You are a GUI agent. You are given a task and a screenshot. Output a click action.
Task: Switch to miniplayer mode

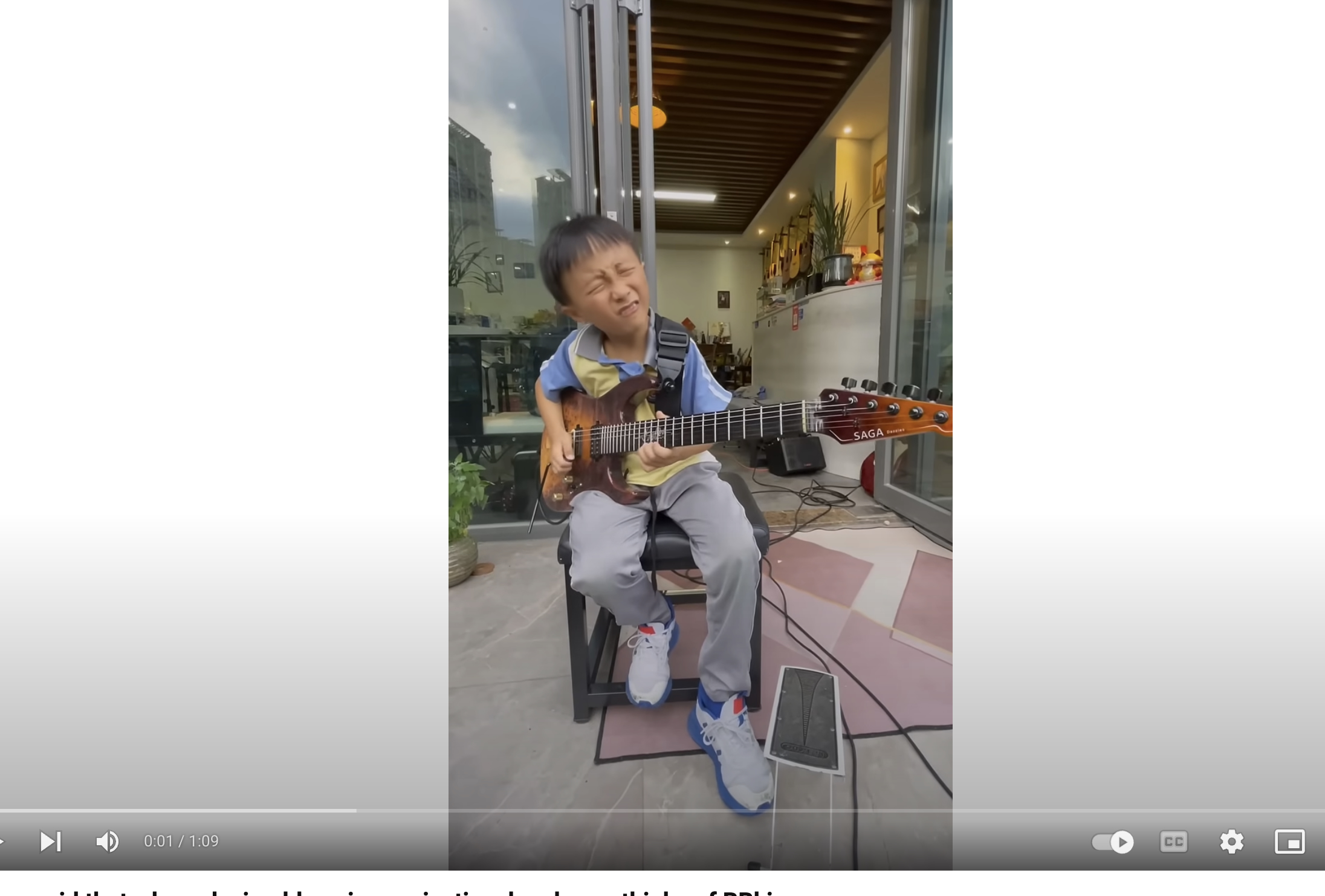coord(1289,842)
